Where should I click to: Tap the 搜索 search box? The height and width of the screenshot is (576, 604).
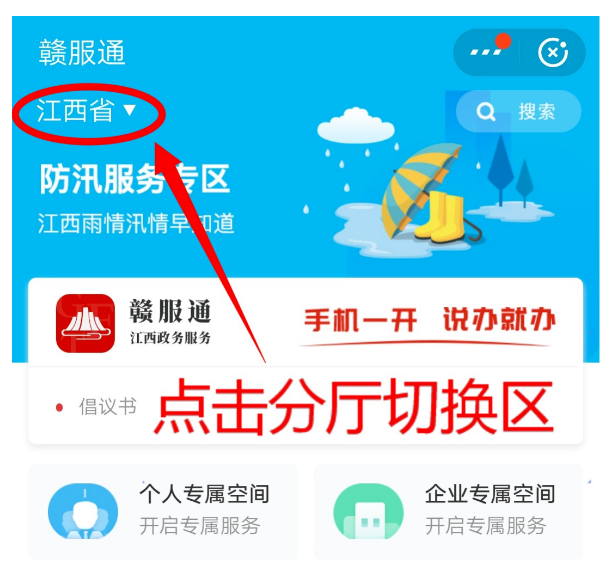click(x=518, y=112)
